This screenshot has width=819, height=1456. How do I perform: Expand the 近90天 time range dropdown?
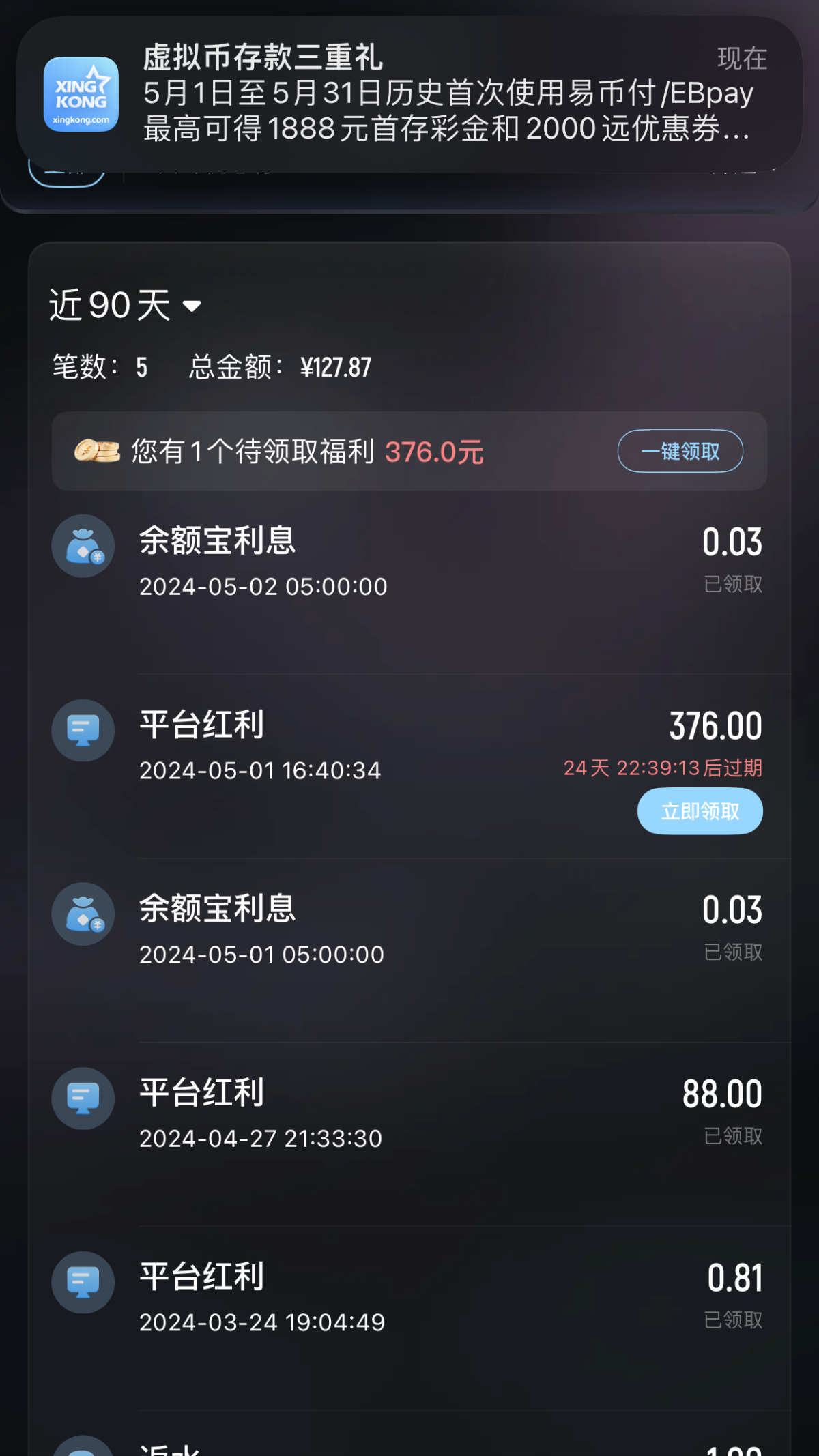(126, 305)
